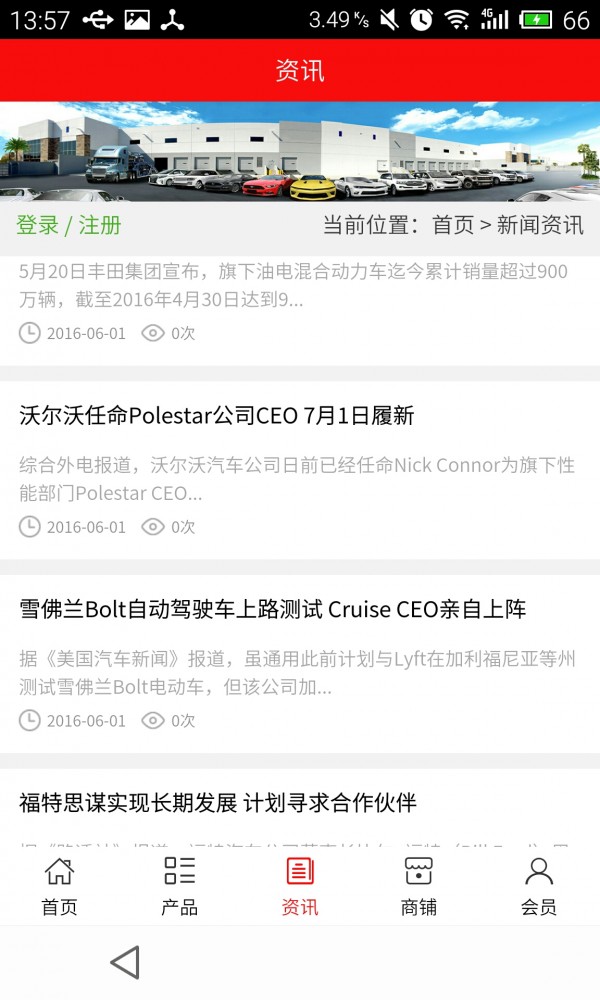Tap the system back button
Viewport: 600px width, 1000px height.
click(x=125, y=962)
